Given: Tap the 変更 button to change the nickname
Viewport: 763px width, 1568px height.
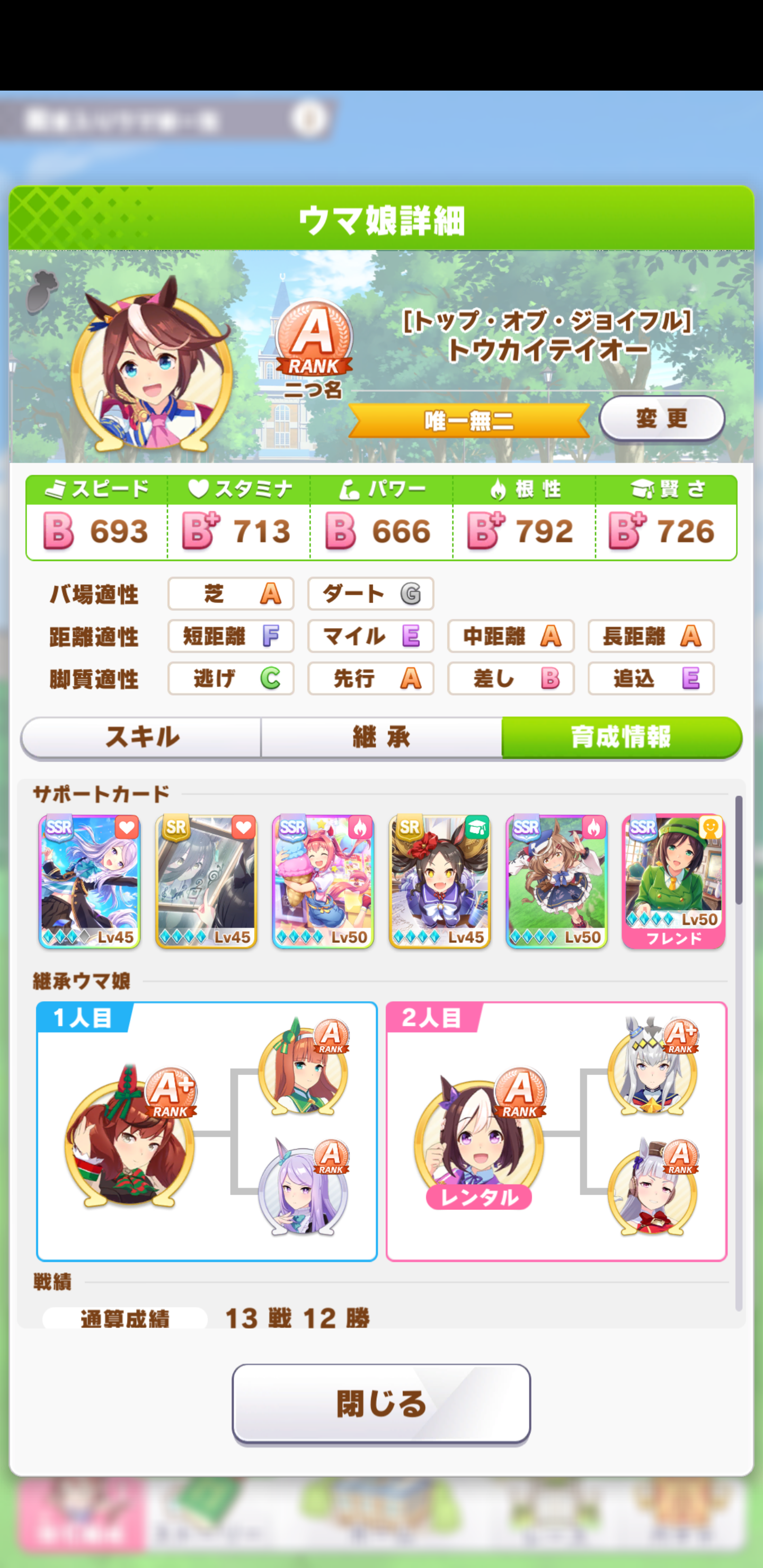Looking at the screenshot, I should coord(661,418).
